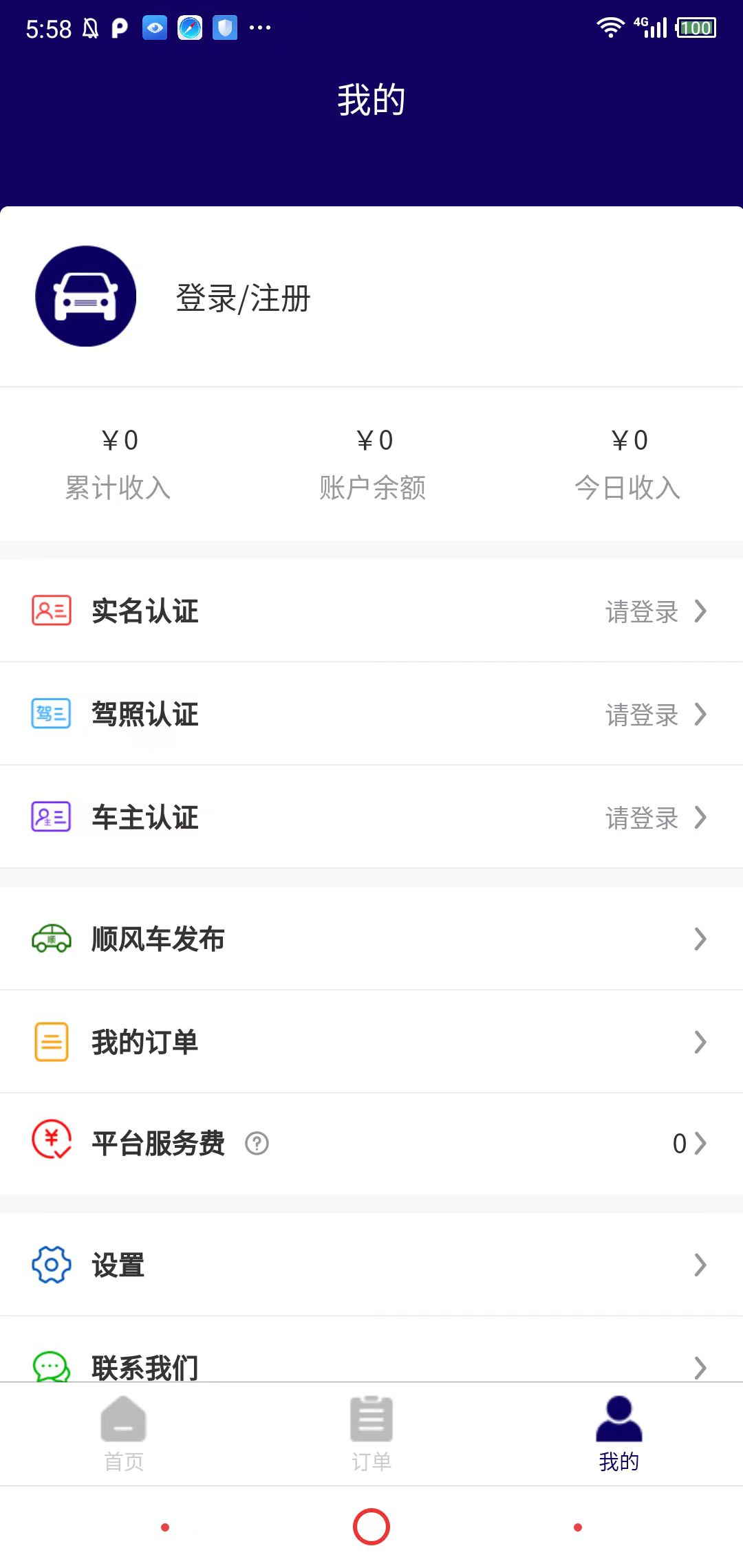The height and width of the screenshot is (1568, 743).
Task: Open the help question mark beside 平台服务费
Action: 255,1143
